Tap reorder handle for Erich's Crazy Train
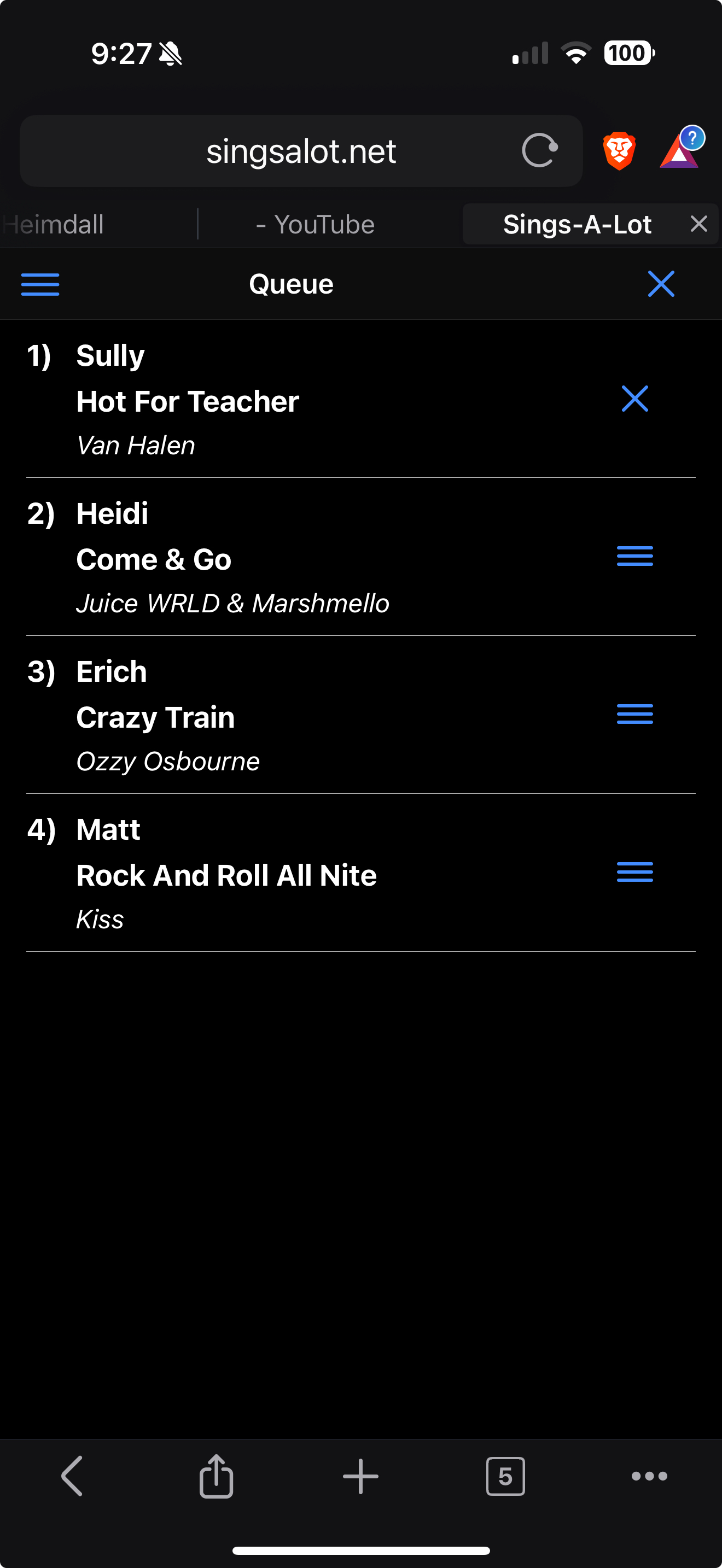722x1568 pixels. click(634, 714)
